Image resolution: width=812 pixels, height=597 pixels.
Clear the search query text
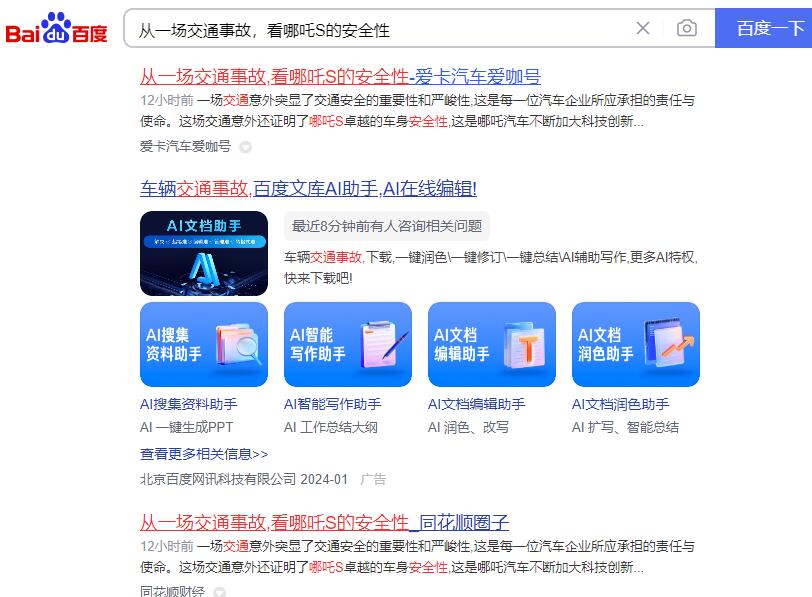pyautogui.click(x=643, y=28)
